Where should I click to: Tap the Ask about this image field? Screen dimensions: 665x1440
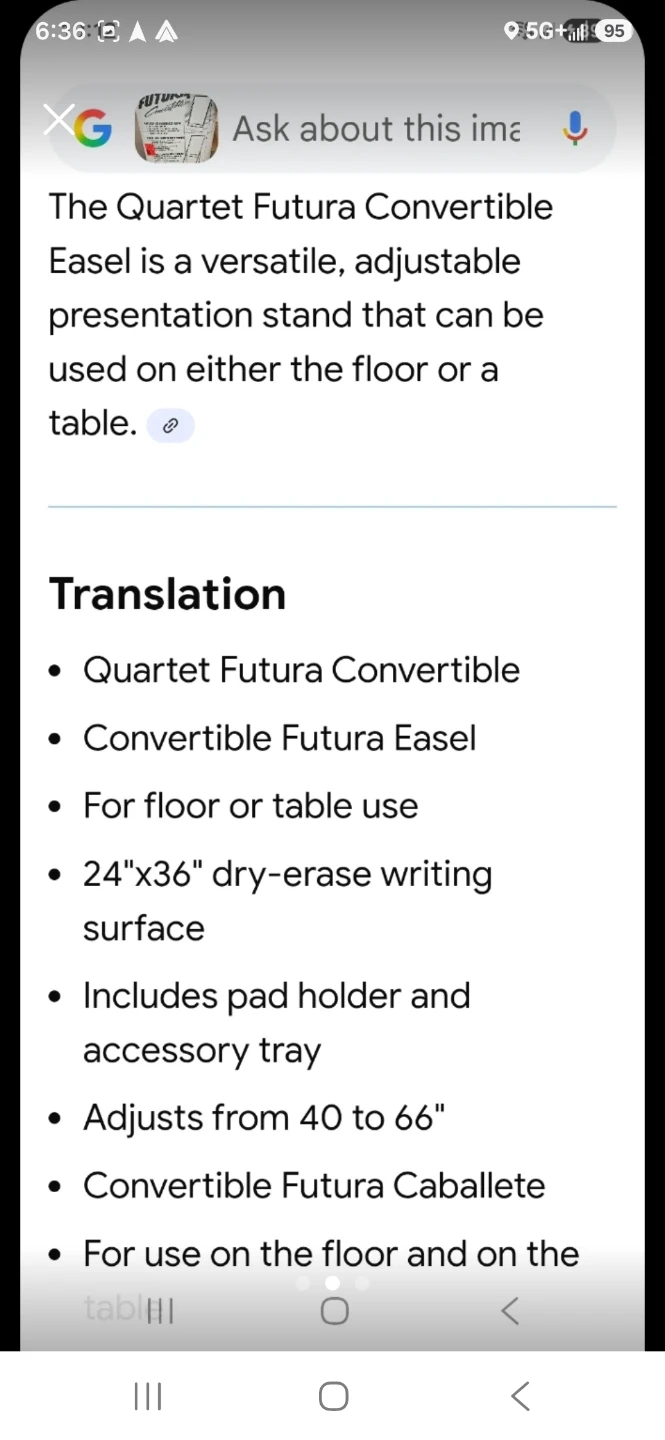point(376,129)
